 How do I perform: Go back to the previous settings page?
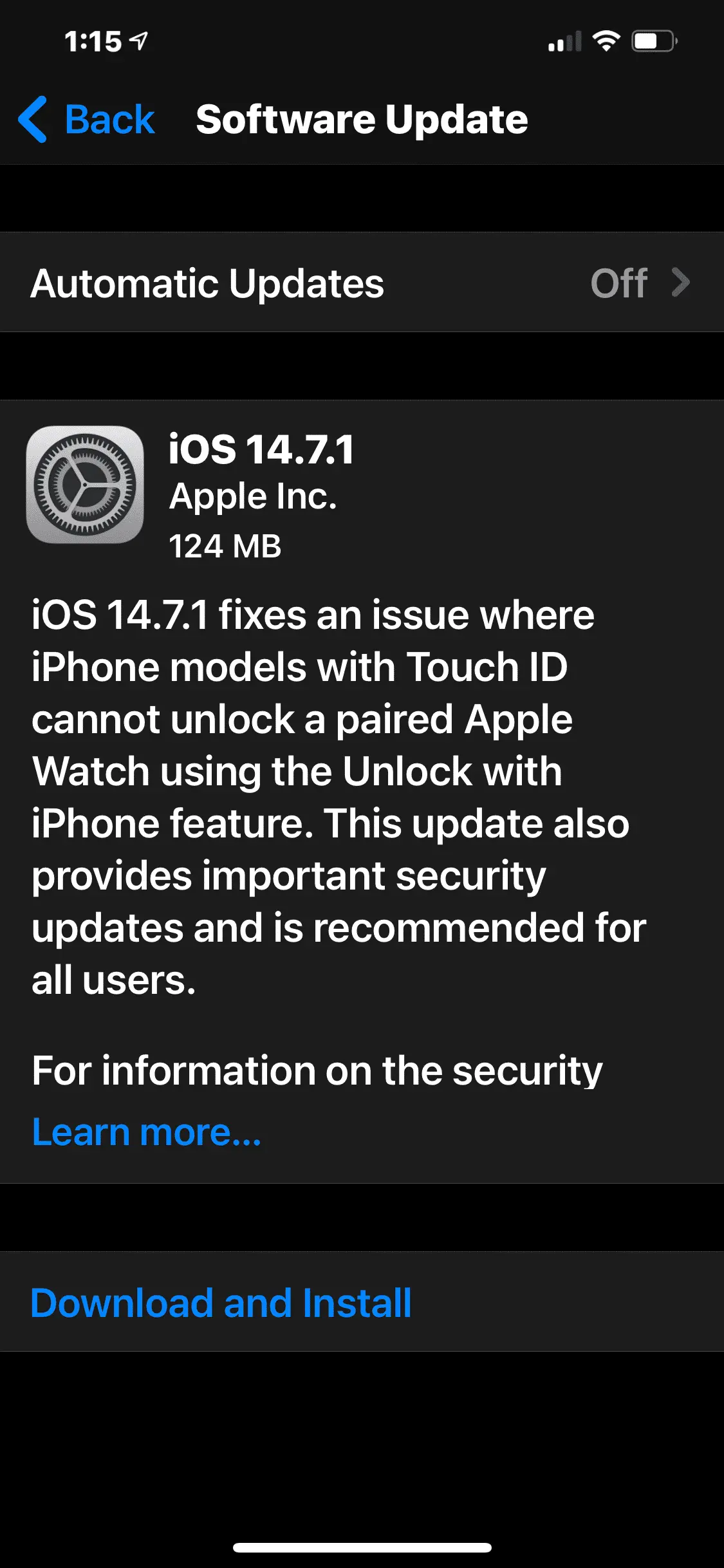[87, 120]
